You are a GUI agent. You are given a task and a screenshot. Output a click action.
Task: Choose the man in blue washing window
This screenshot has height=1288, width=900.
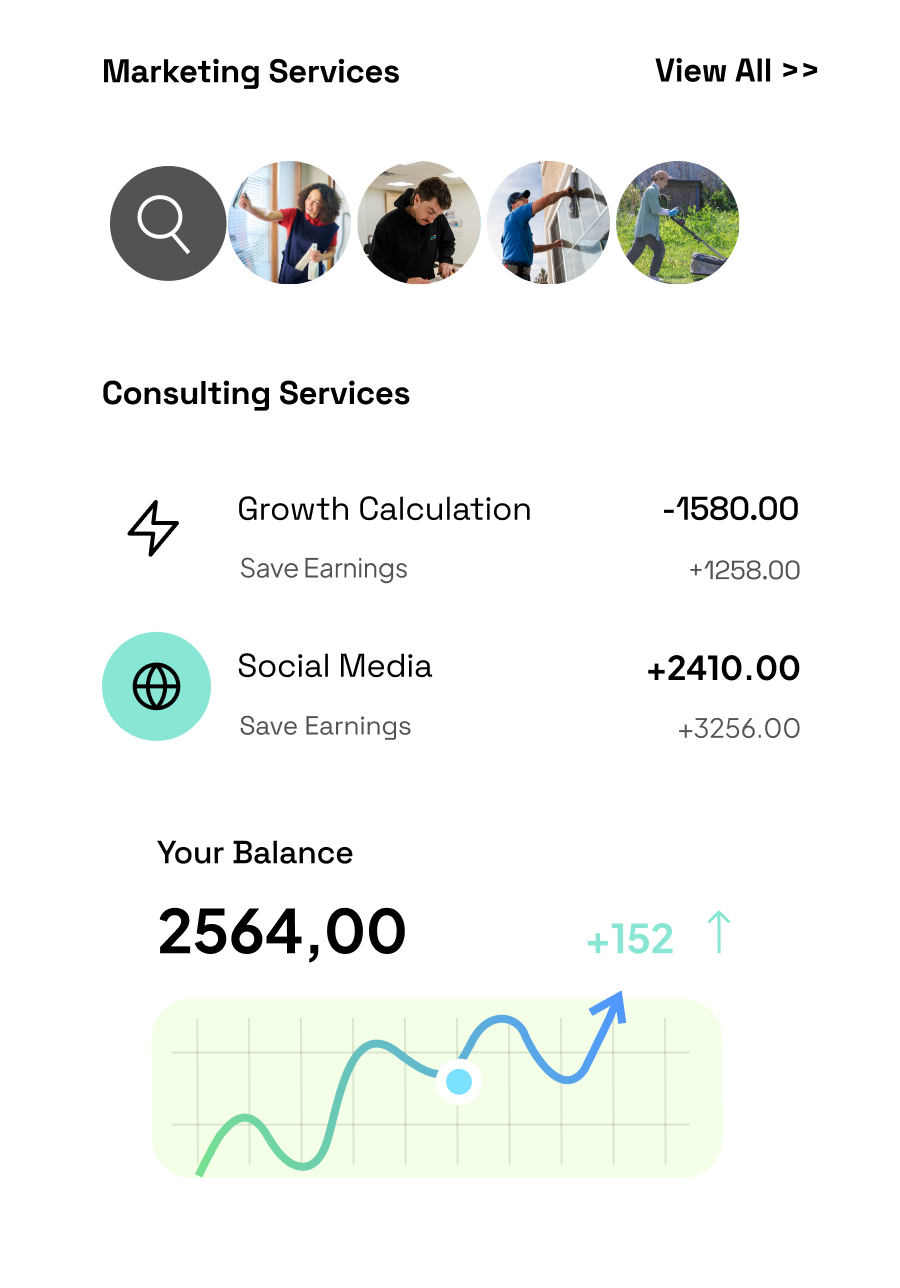pos(548,223)
